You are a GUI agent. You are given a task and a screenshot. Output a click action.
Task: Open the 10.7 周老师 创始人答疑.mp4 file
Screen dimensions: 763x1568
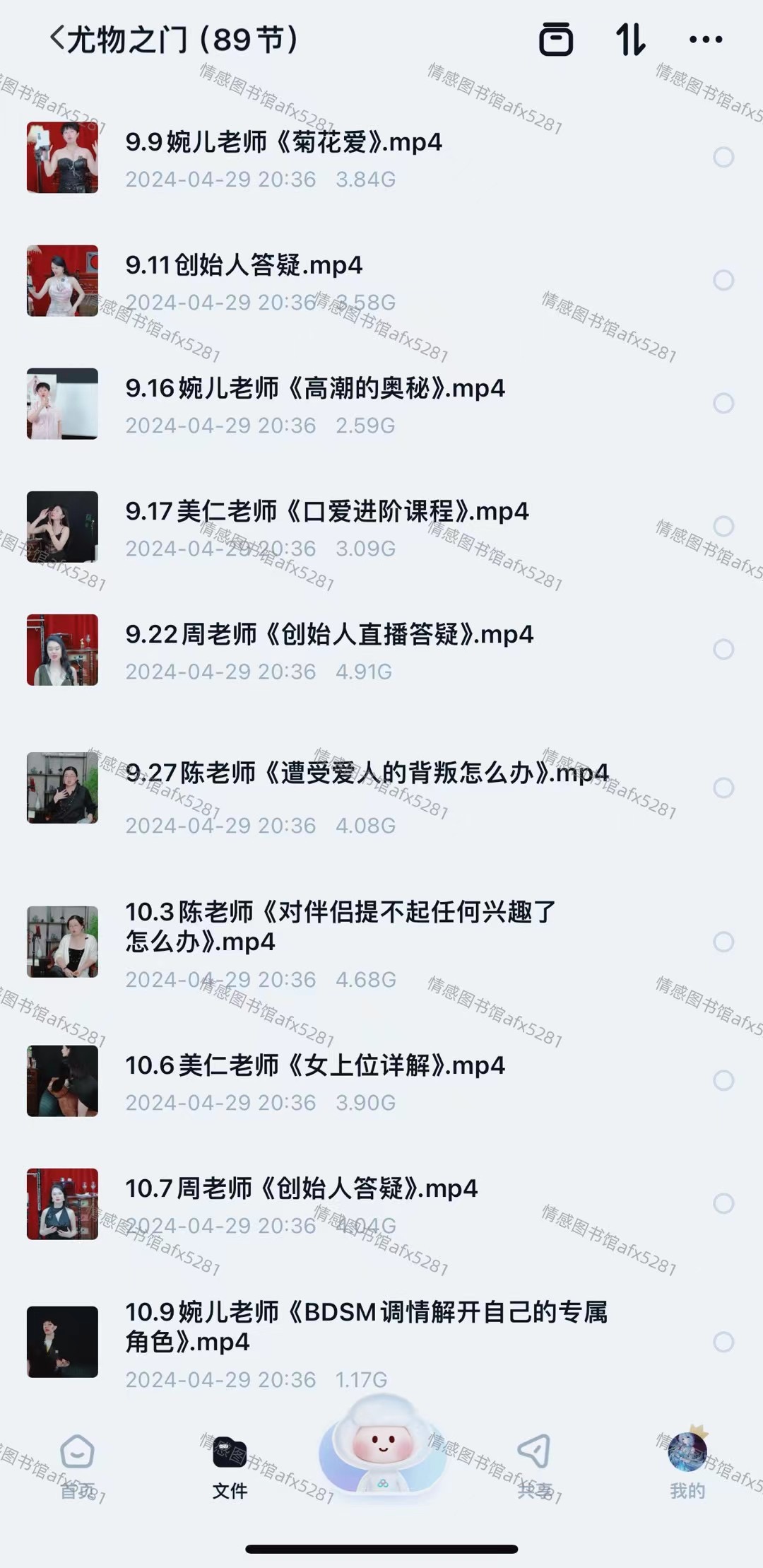[301, 1189]
